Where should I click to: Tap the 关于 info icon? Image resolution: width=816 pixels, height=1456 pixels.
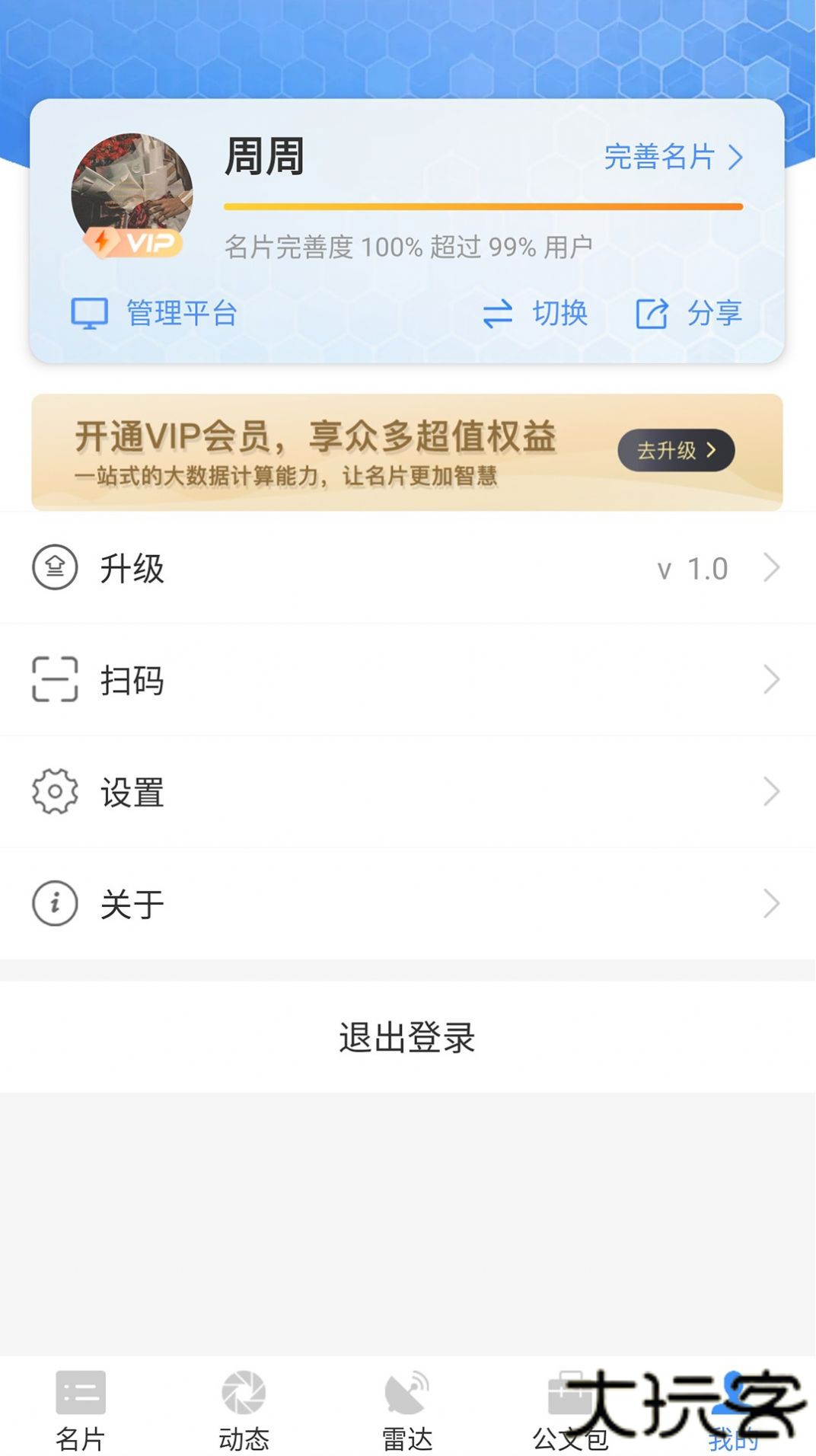pos(55,903)
